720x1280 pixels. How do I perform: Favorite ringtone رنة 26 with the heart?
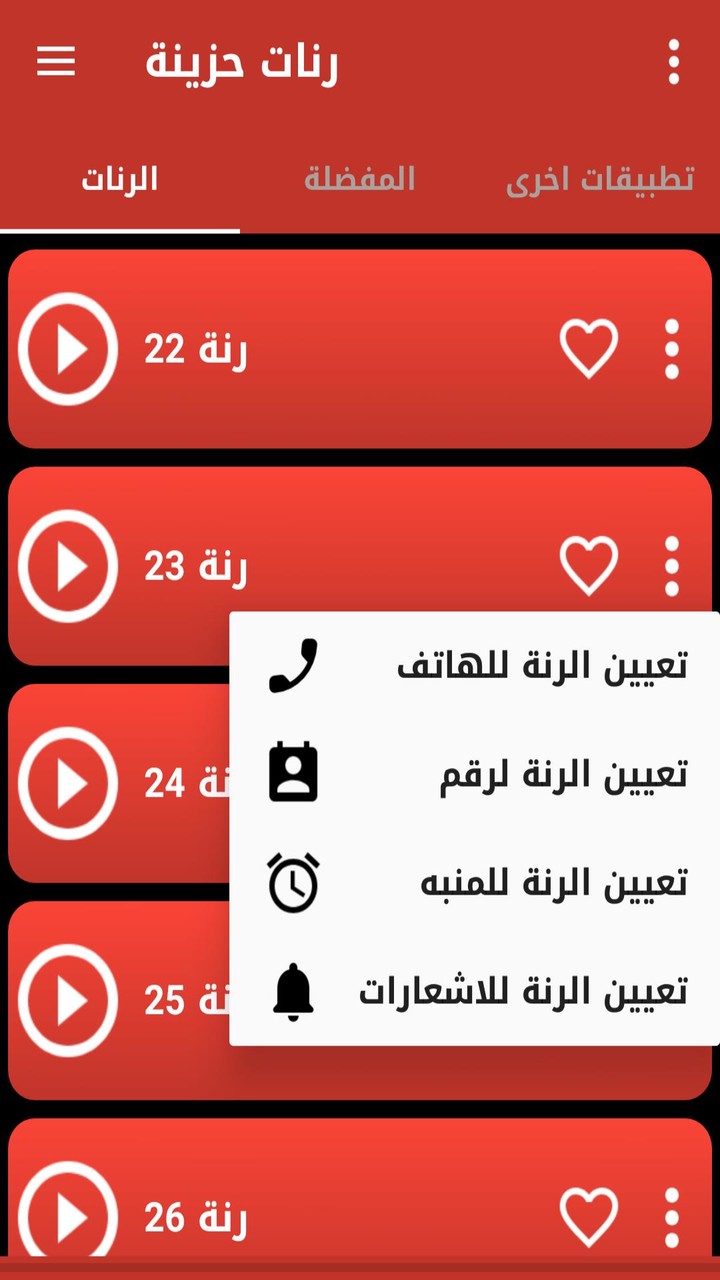(589, 1216)
